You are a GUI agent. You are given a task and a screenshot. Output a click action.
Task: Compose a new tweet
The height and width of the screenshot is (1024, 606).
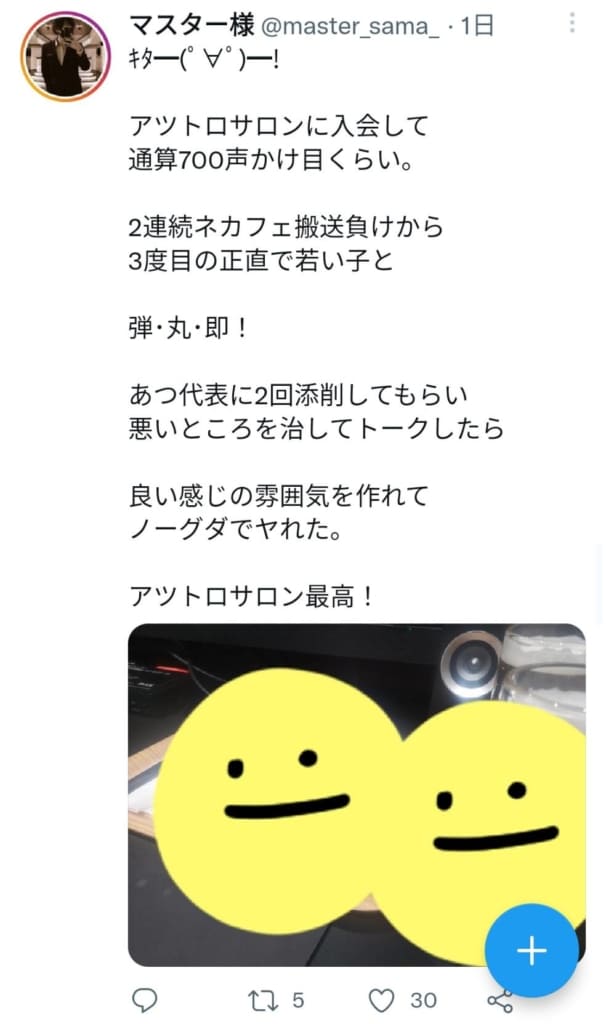[531, 951]
